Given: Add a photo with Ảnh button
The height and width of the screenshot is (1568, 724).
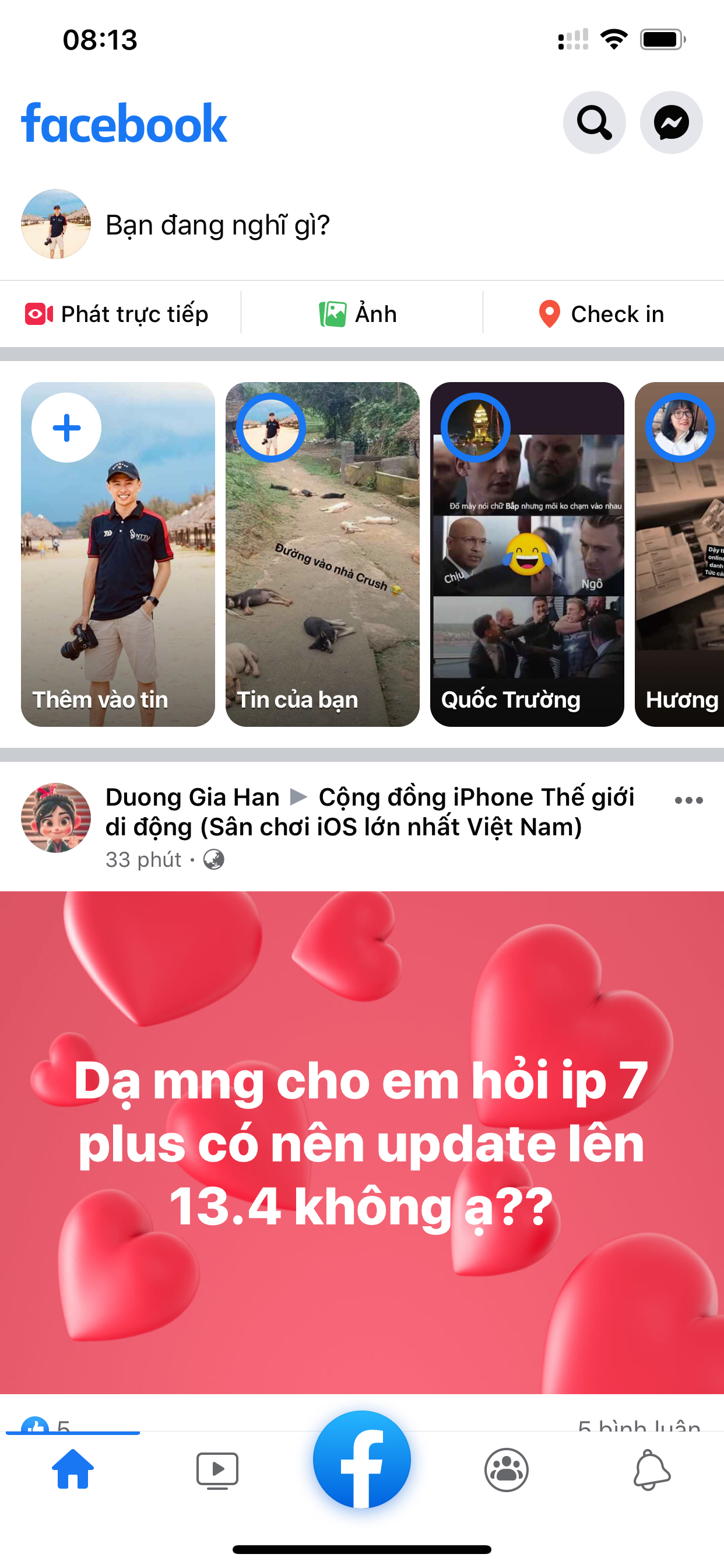Looking at the screenshot, I should pos(359,314).
